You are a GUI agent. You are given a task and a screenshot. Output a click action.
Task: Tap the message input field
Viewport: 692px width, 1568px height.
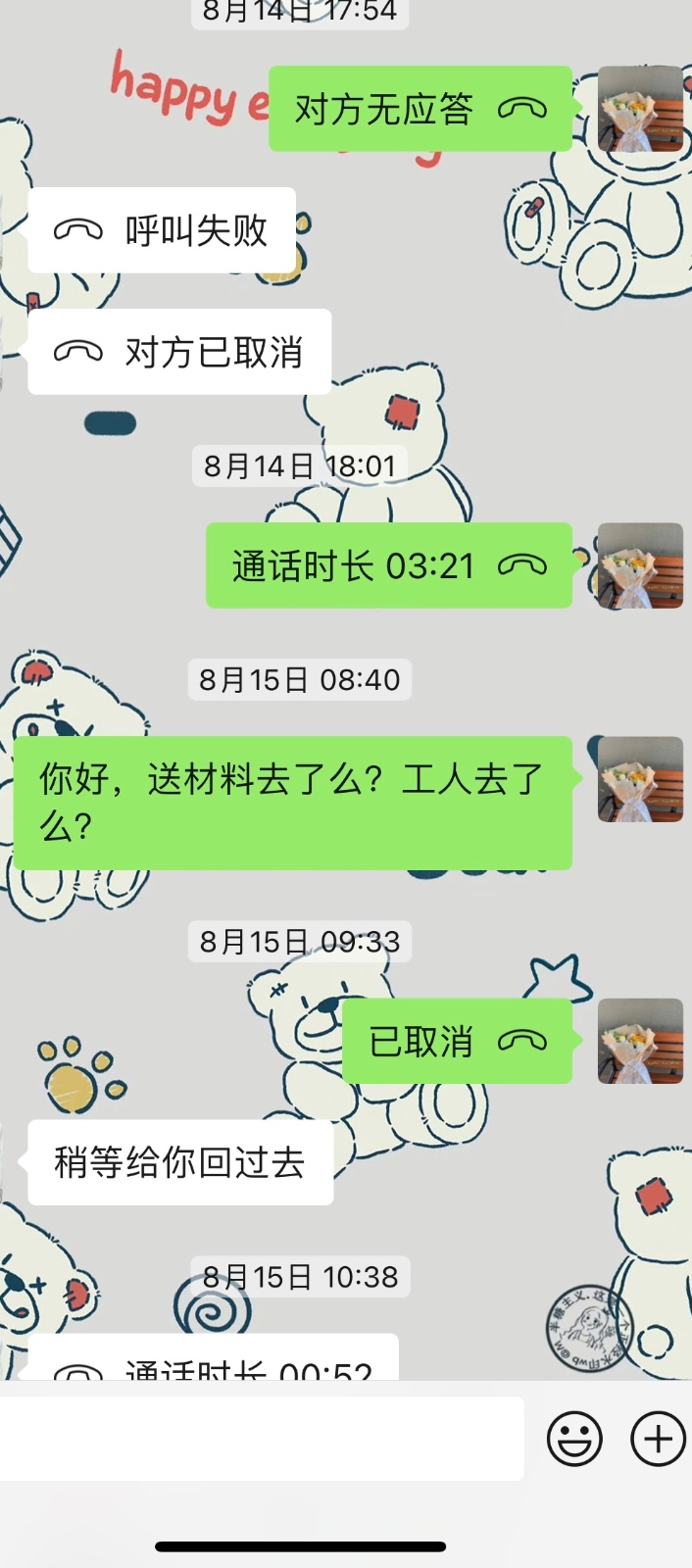[x=261, y=1438]
